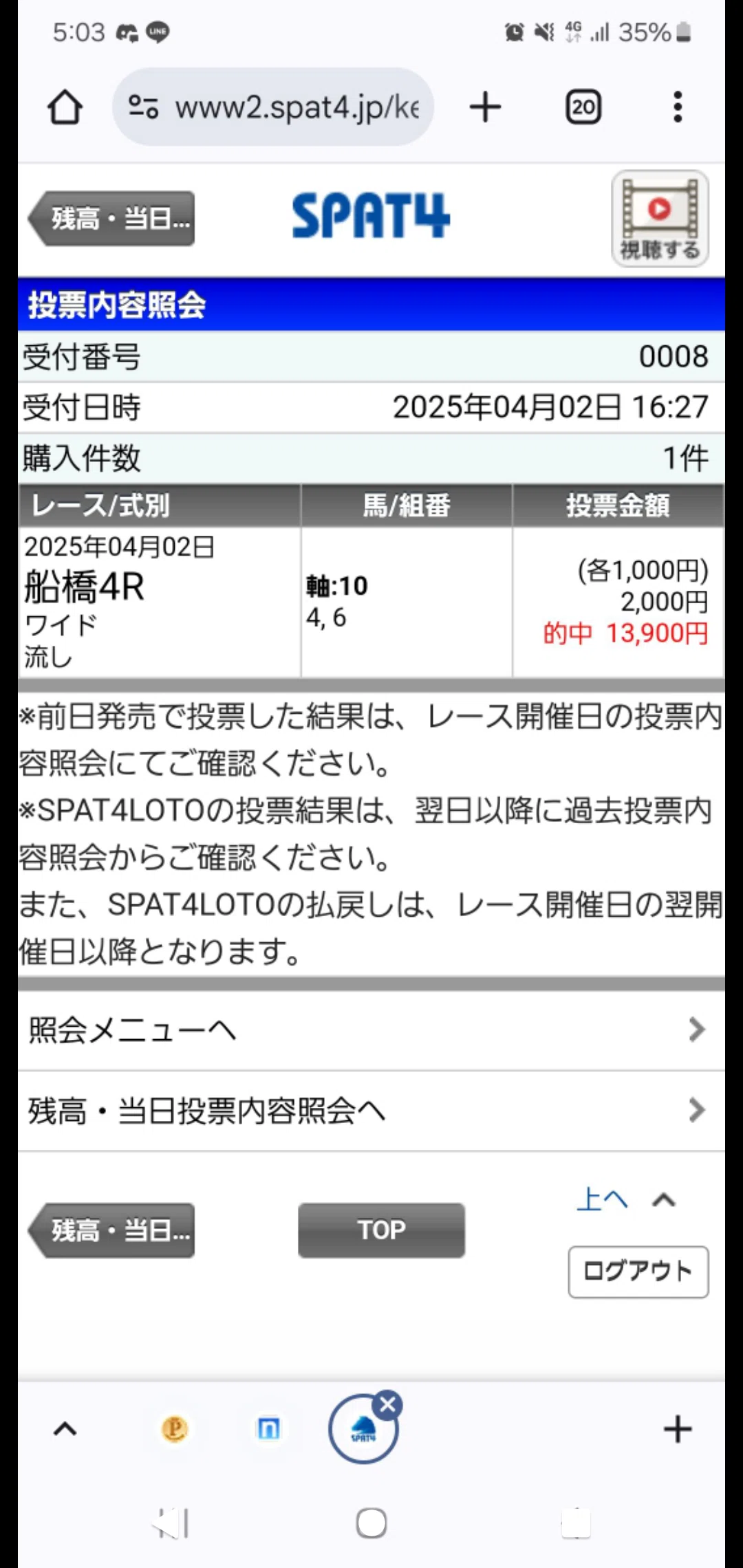Image resolution: width=743 pixels, height=1568 pixels.
Task: Go to TOP page button
Action: tap(381, 1230)
